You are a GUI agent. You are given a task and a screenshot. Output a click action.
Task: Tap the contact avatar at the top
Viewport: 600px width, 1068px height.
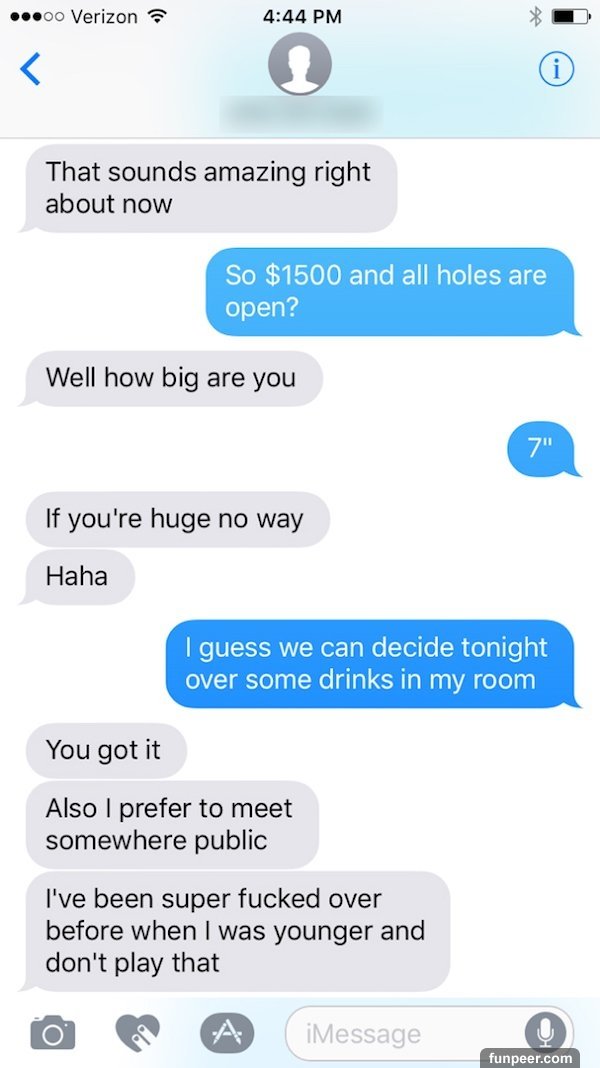click(300, 64)
